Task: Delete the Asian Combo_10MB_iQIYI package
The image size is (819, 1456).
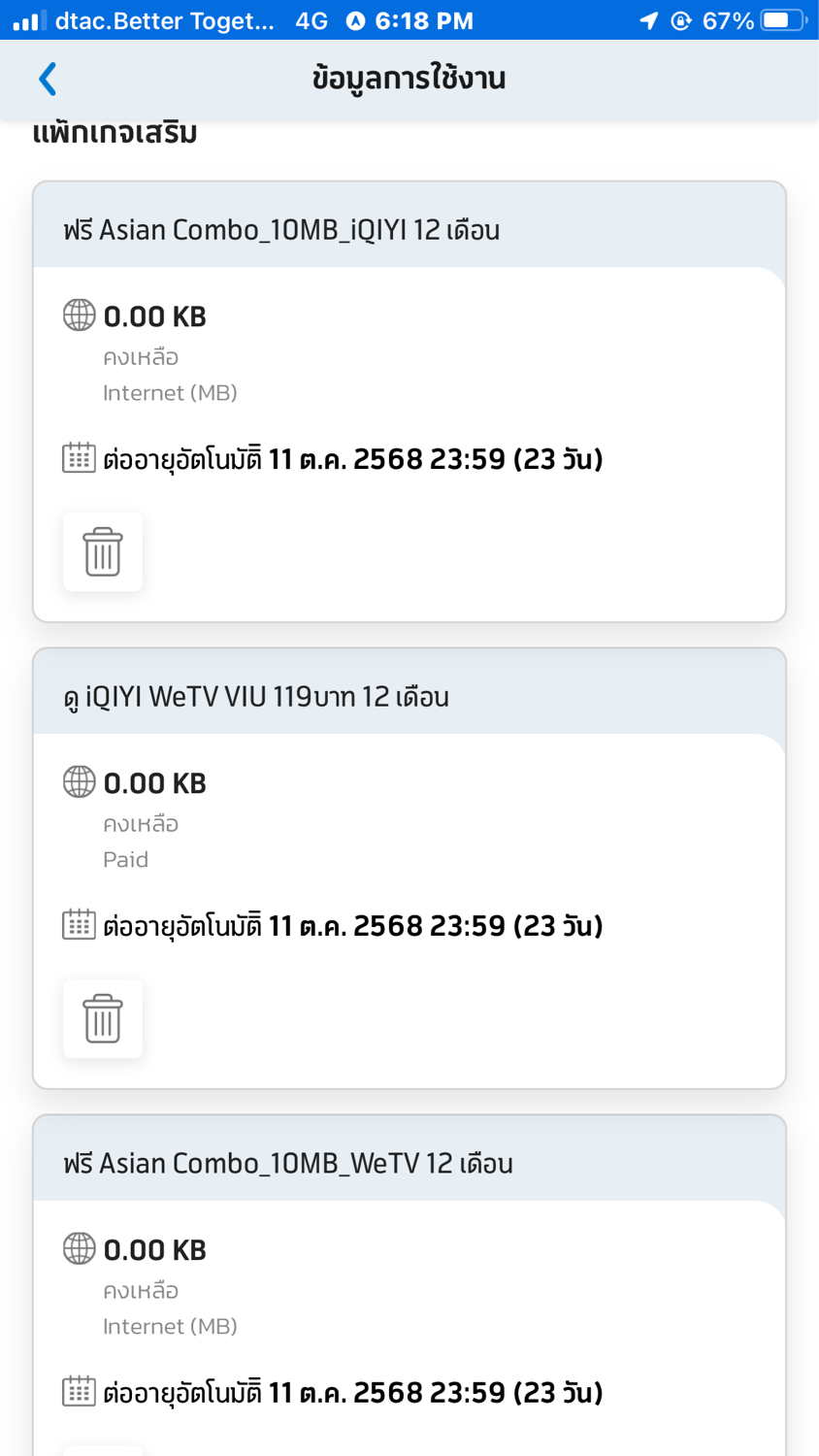Action: 103,552
